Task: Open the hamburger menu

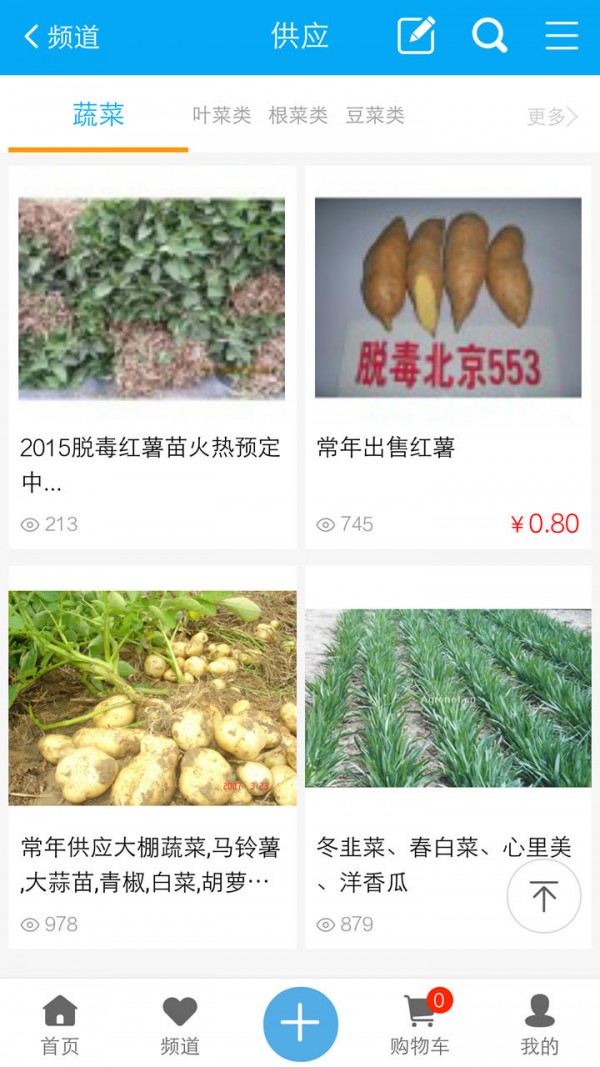Action: click(x=562, y=36)
